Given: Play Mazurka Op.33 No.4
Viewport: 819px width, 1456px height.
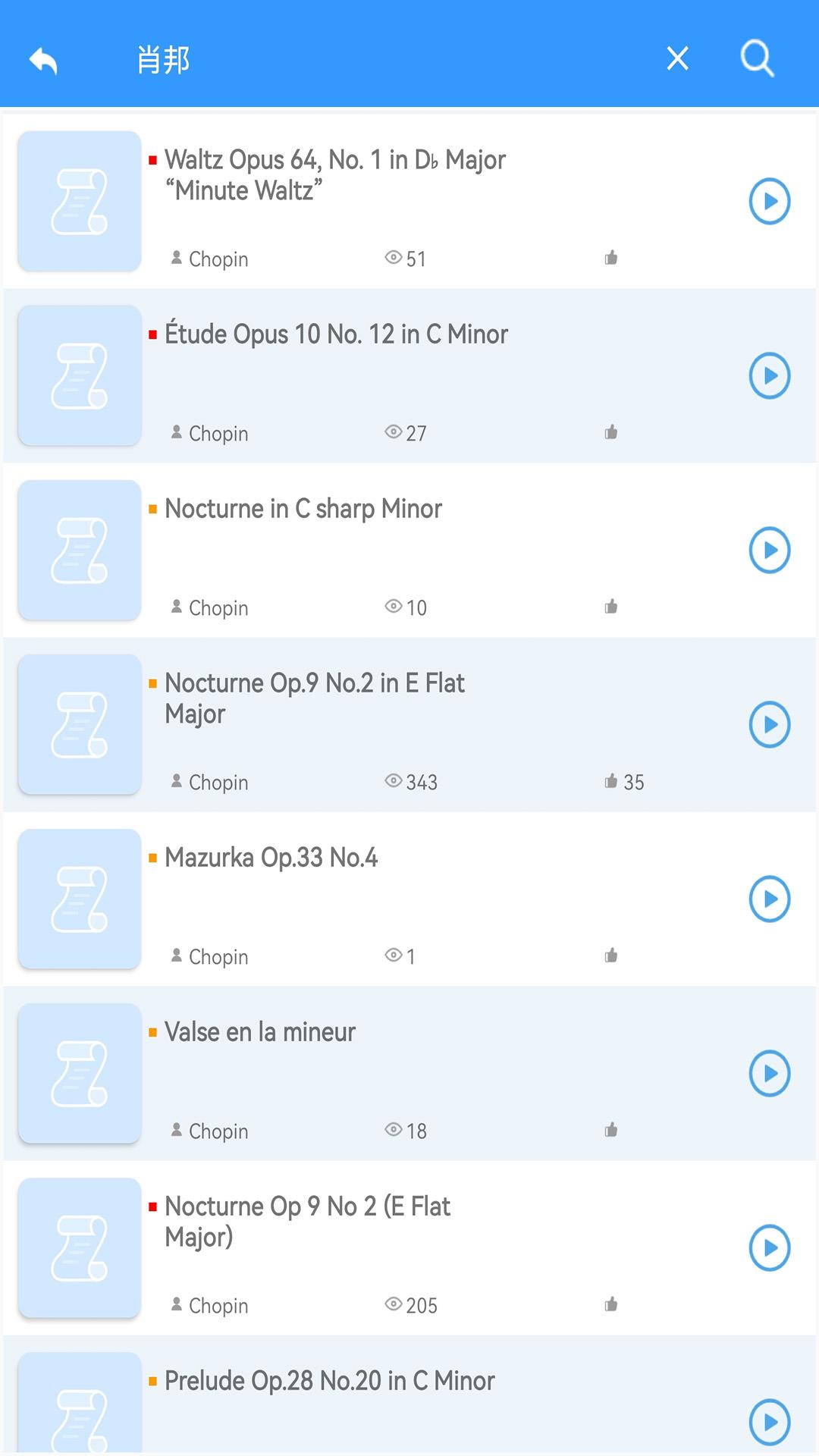Looking at the screenshot, I should coord(769,899).
